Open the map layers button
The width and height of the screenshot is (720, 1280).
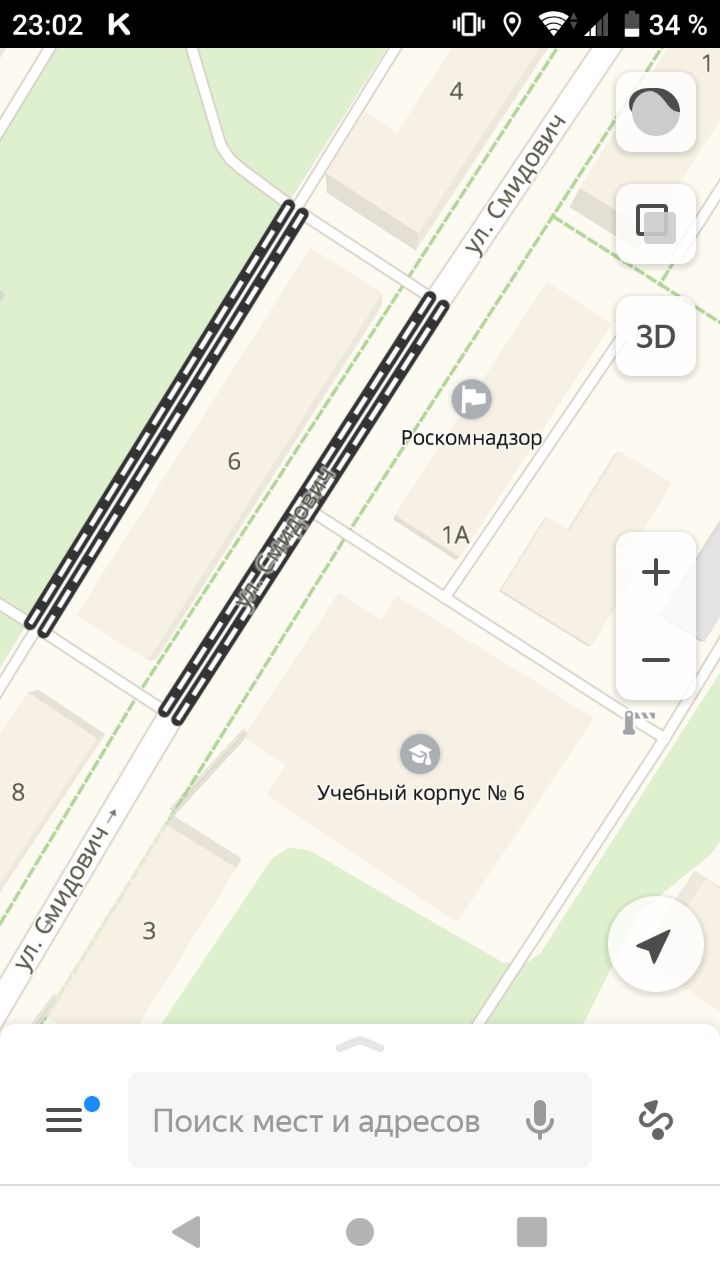656,224
